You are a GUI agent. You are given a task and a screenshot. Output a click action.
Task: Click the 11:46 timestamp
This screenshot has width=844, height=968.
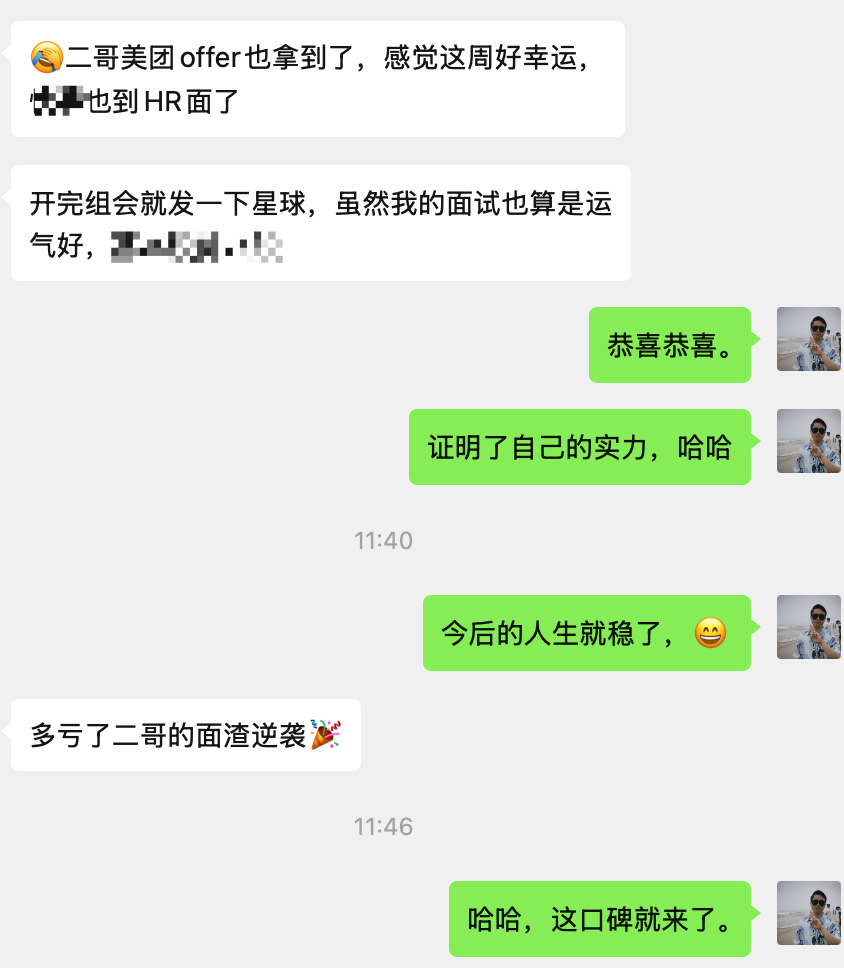[x=384, y=827]
